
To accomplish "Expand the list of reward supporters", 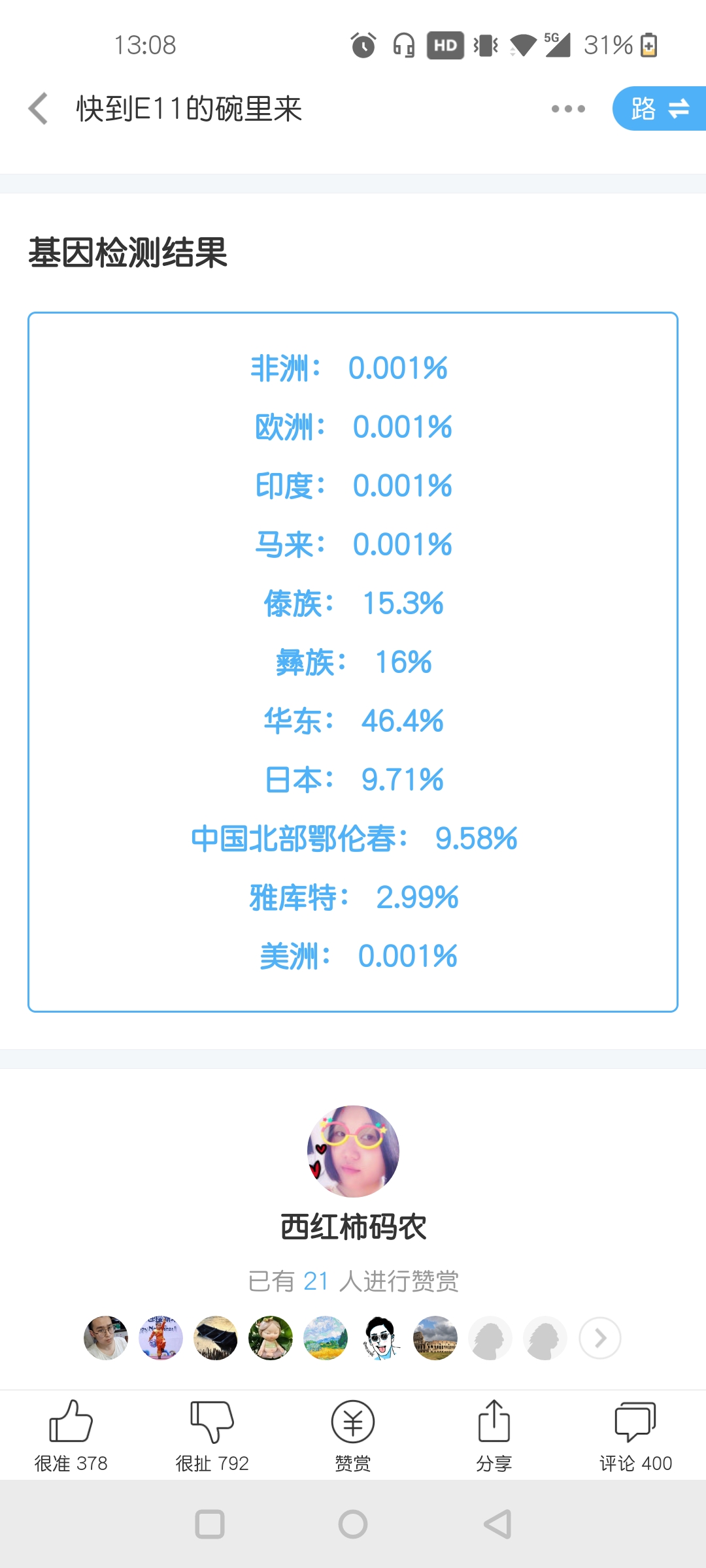I will coord(600,1338).
